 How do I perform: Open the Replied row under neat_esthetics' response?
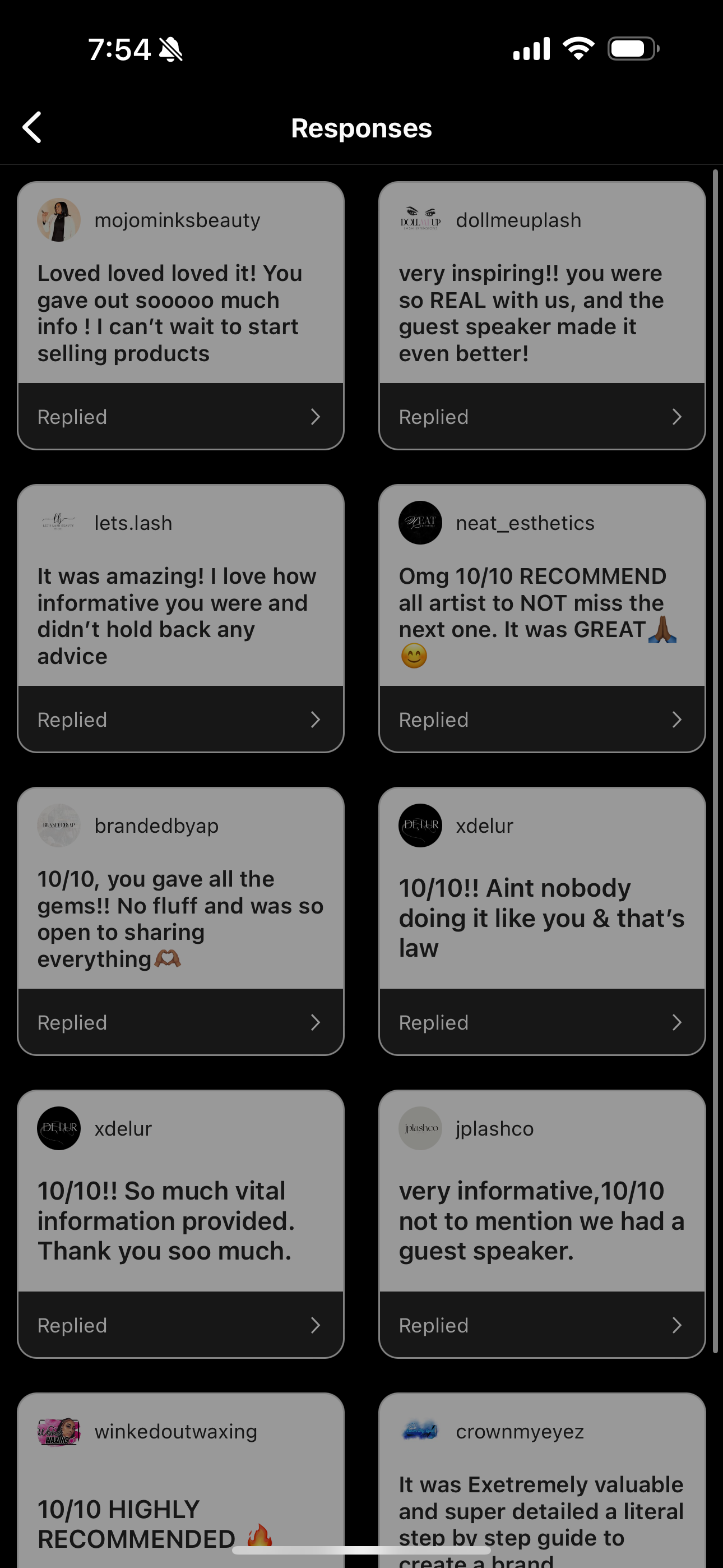click(x=541, y=720)
